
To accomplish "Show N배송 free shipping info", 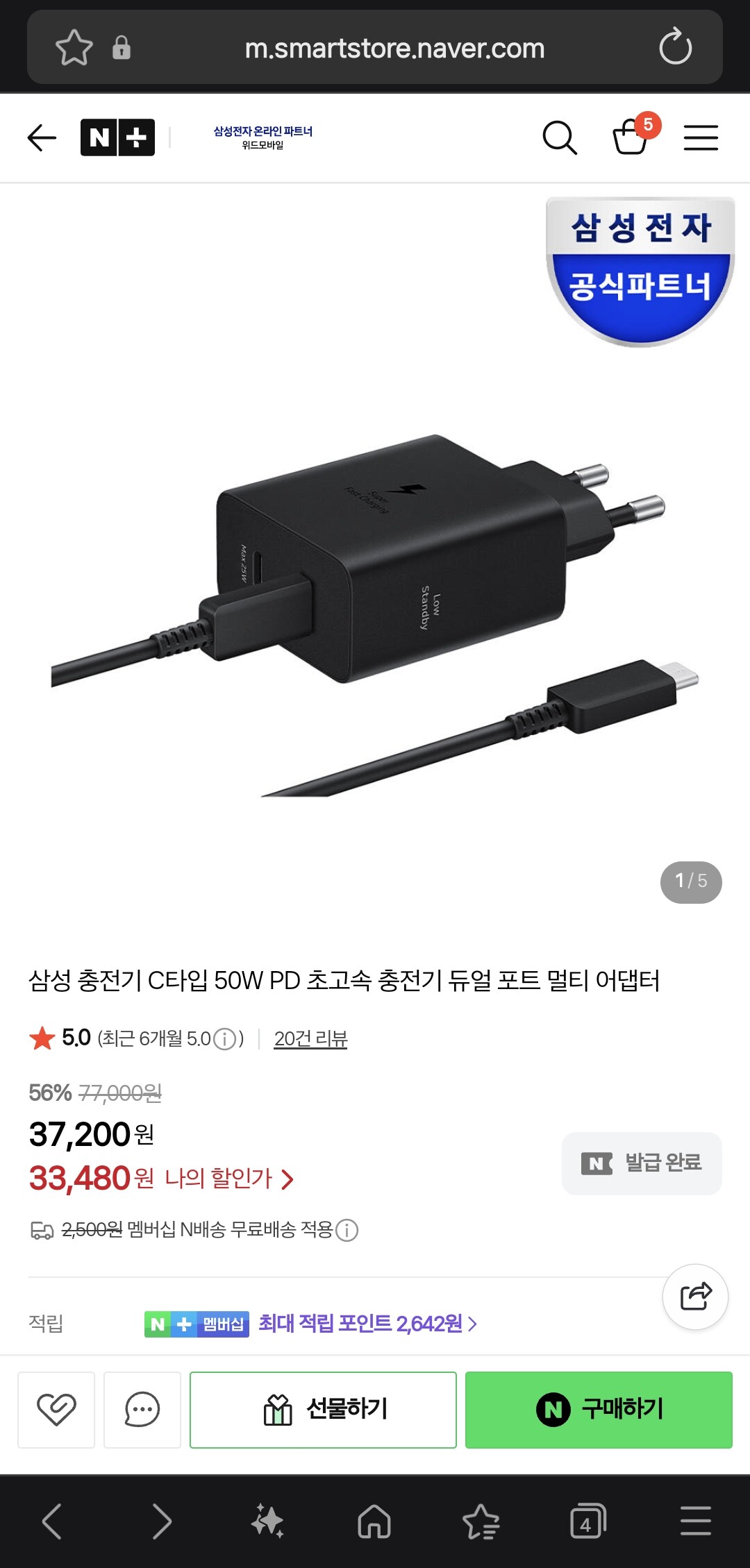I will click(347, 1230).
